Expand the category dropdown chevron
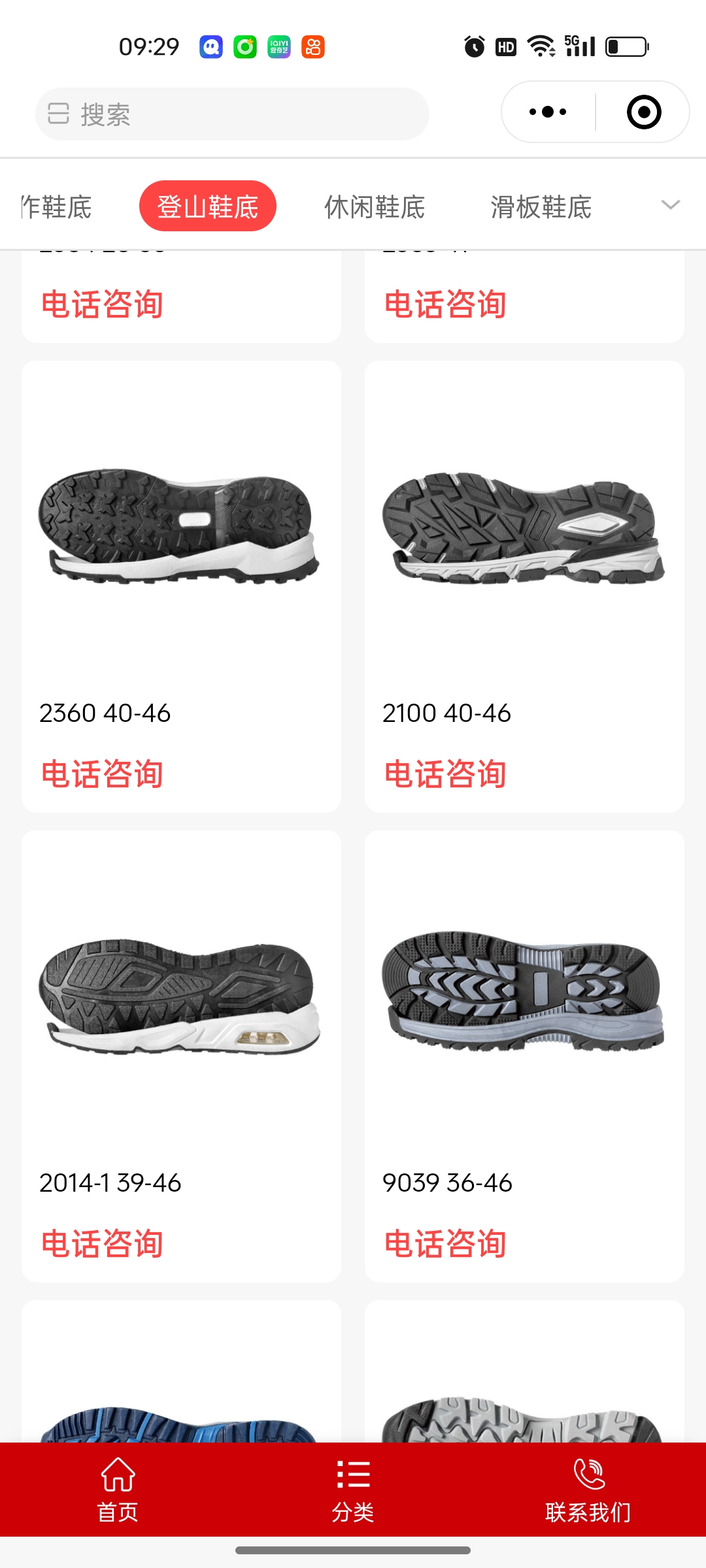706x1568 pixels. point(671,205)
